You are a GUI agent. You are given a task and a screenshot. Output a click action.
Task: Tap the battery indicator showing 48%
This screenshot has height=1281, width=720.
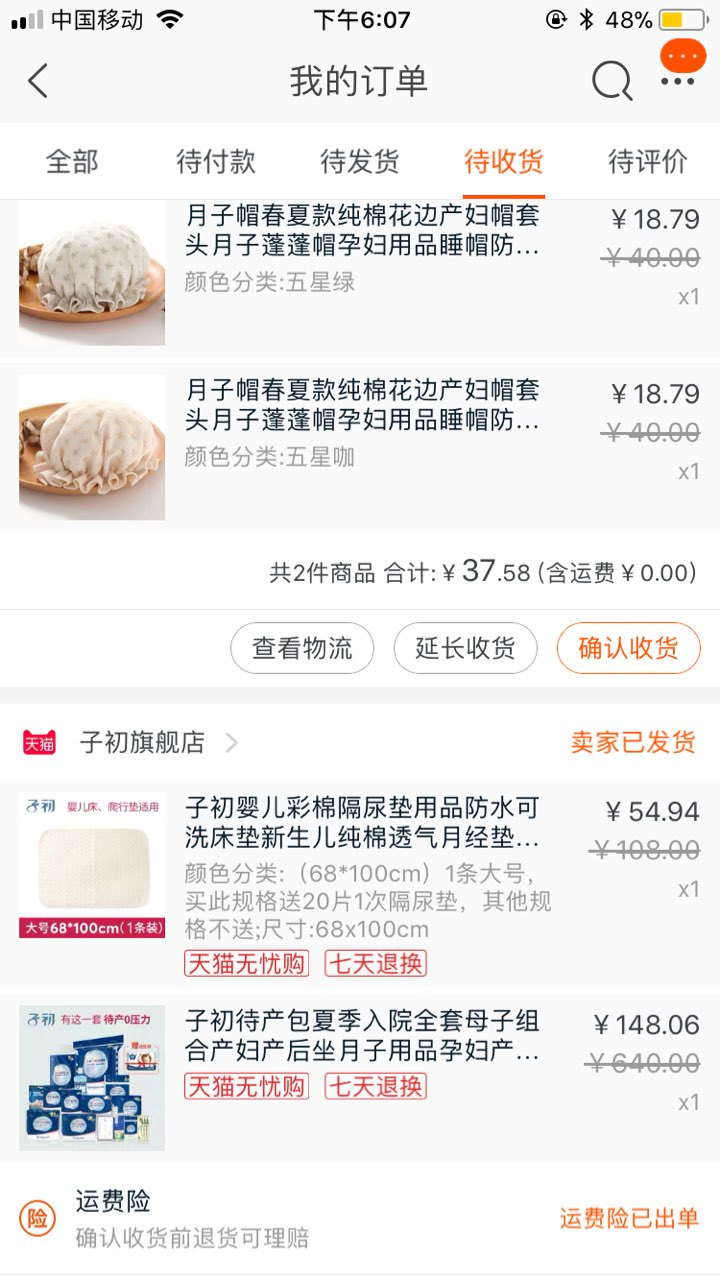pyautogui.click(x=682, y=17)
